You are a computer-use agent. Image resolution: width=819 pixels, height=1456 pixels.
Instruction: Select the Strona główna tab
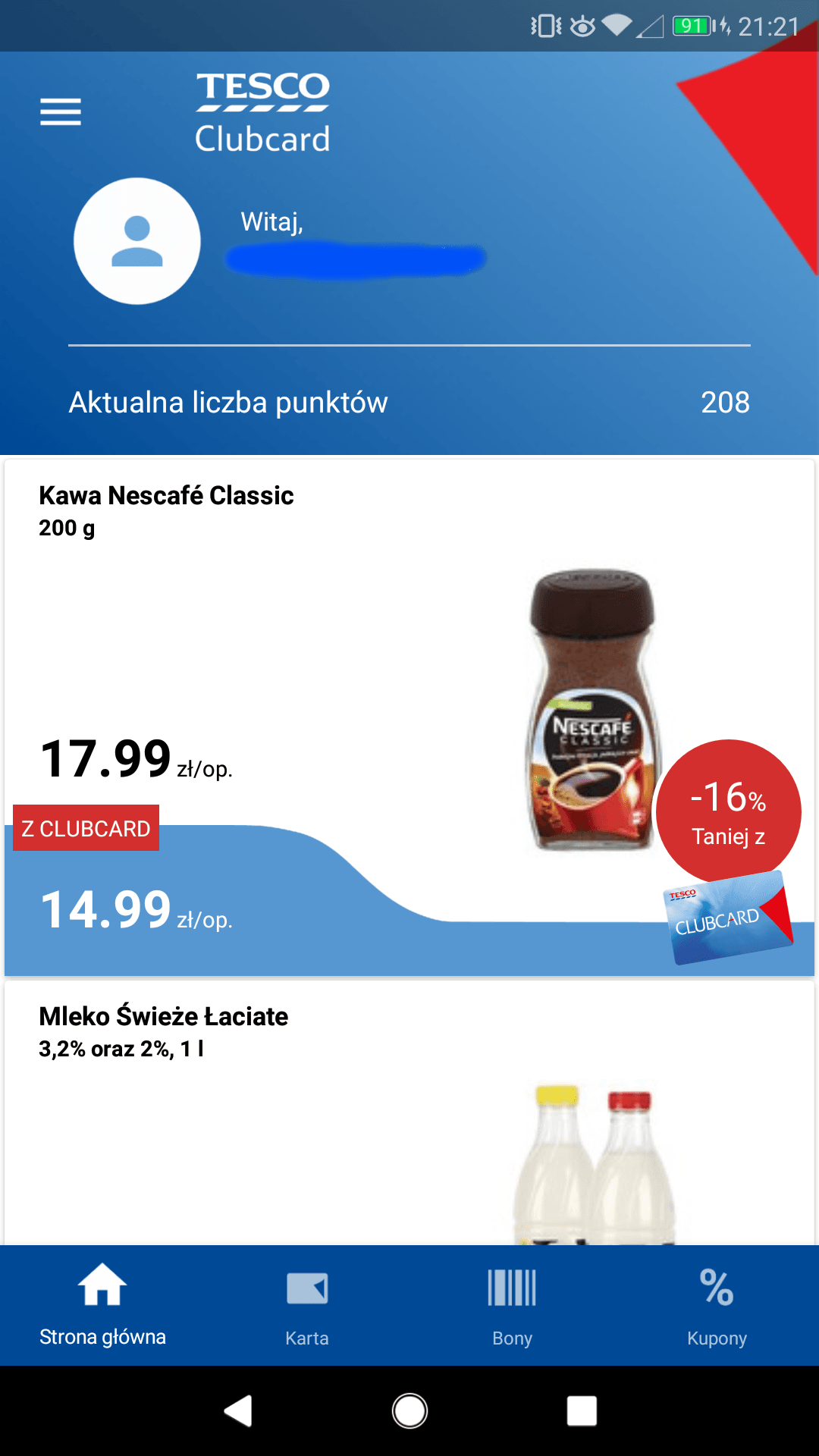(x=102, y=1305)
